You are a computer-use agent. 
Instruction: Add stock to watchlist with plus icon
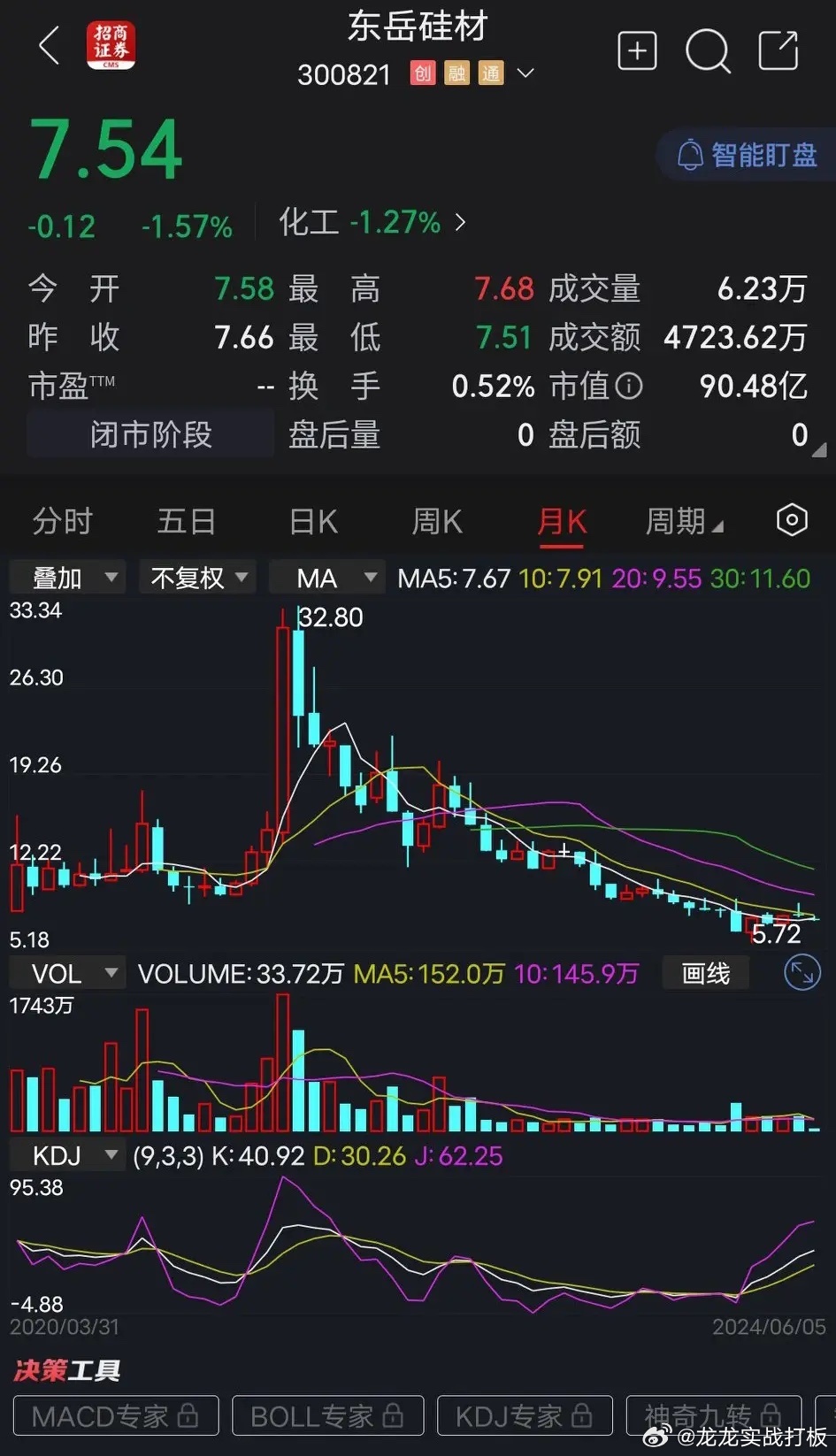637,50
